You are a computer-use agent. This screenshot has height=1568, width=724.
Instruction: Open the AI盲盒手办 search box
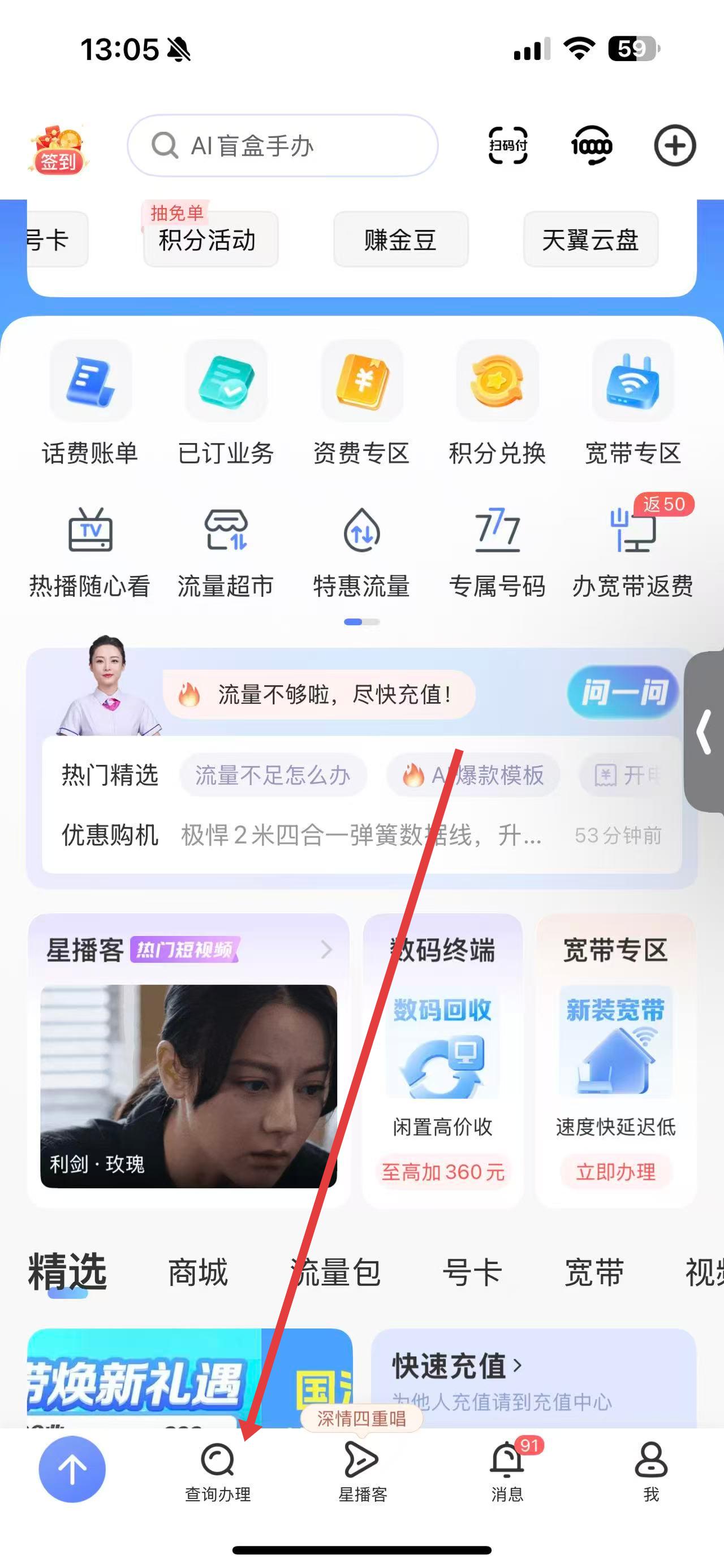283,146
